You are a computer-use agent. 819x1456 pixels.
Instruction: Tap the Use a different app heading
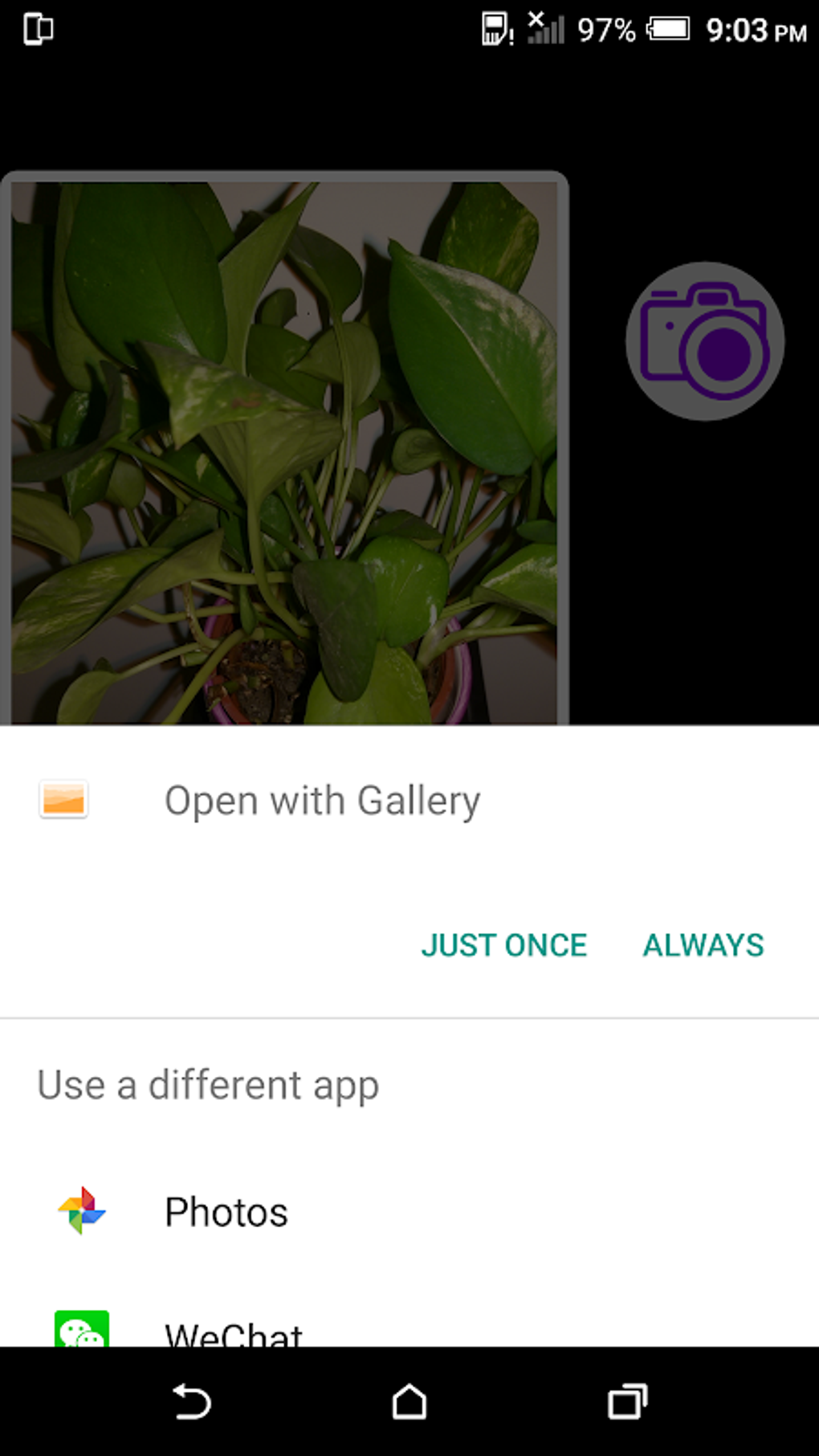coord(208,1085)
